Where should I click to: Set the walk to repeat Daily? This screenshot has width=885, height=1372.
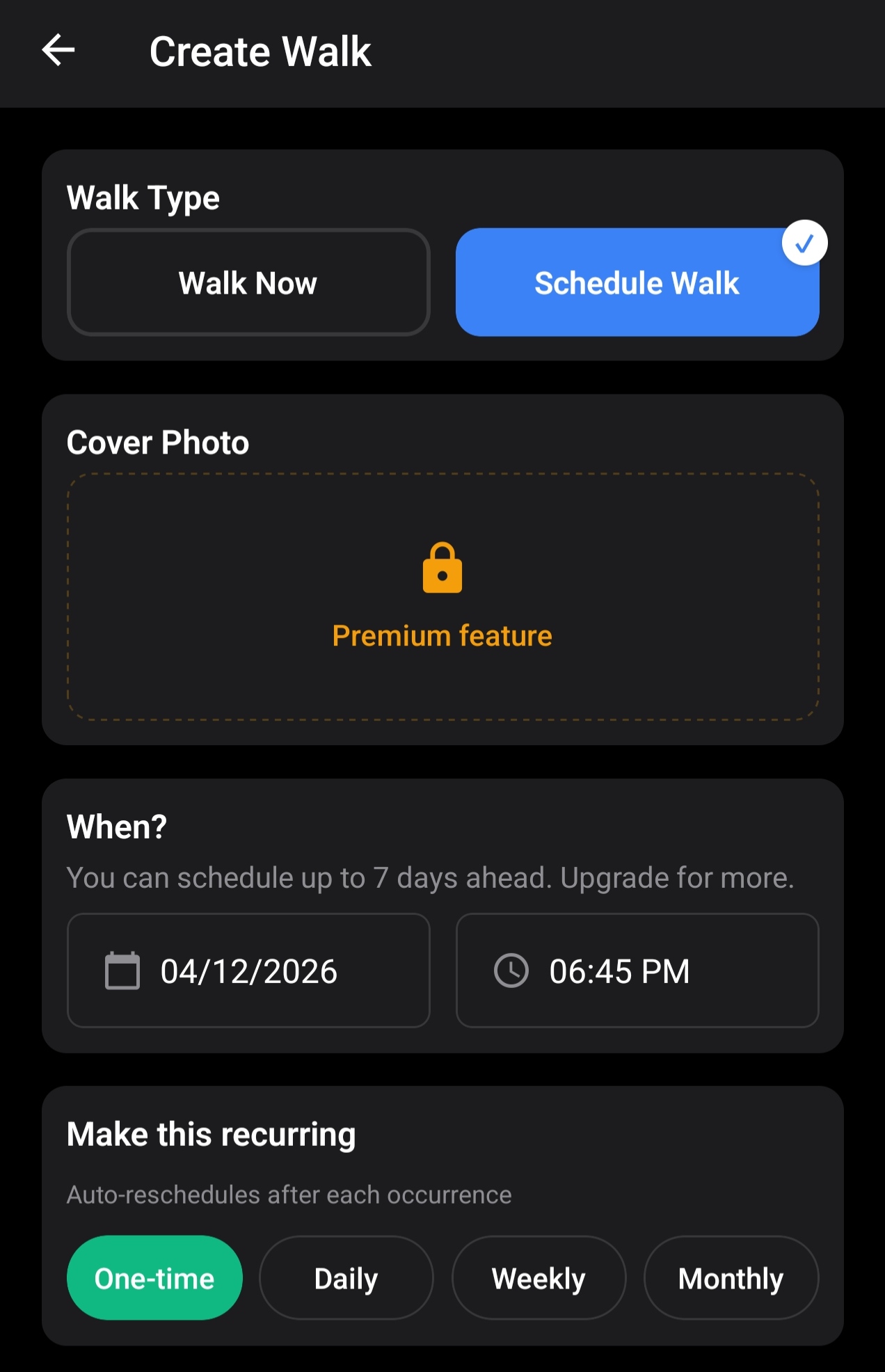(x=346, y=1278)
